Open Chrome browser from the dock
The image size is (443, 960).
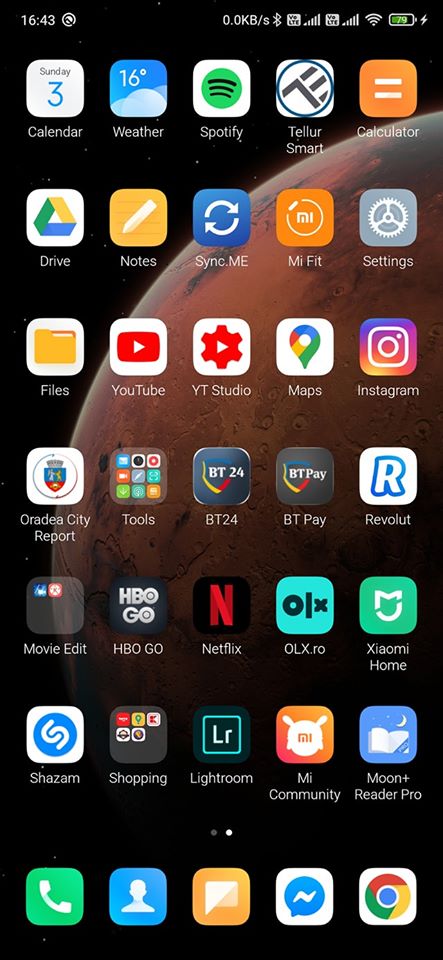pyautogui.click(x=388, y=896)
